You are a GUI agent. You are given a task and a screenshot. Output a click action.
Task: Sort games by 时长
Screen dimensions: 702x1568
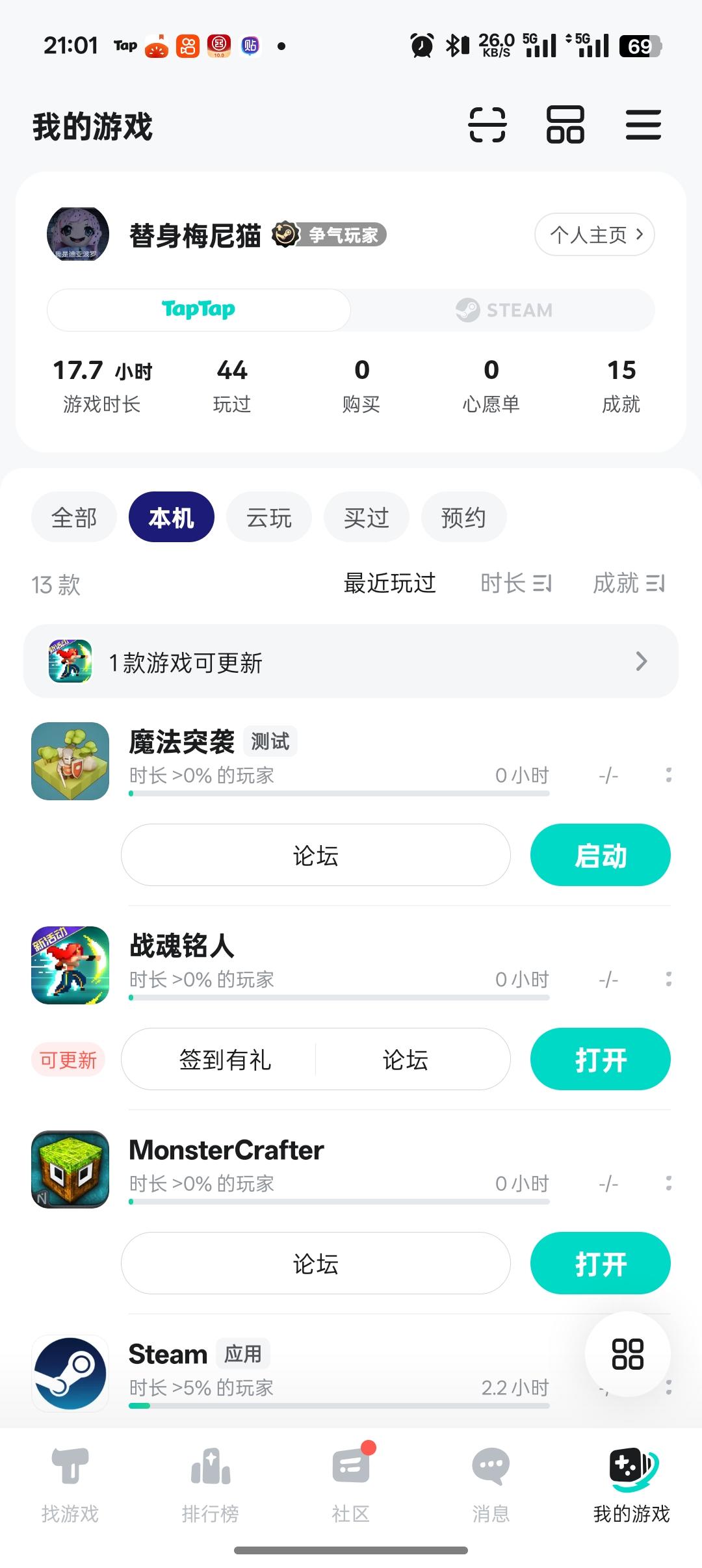(x=516, y=583)
